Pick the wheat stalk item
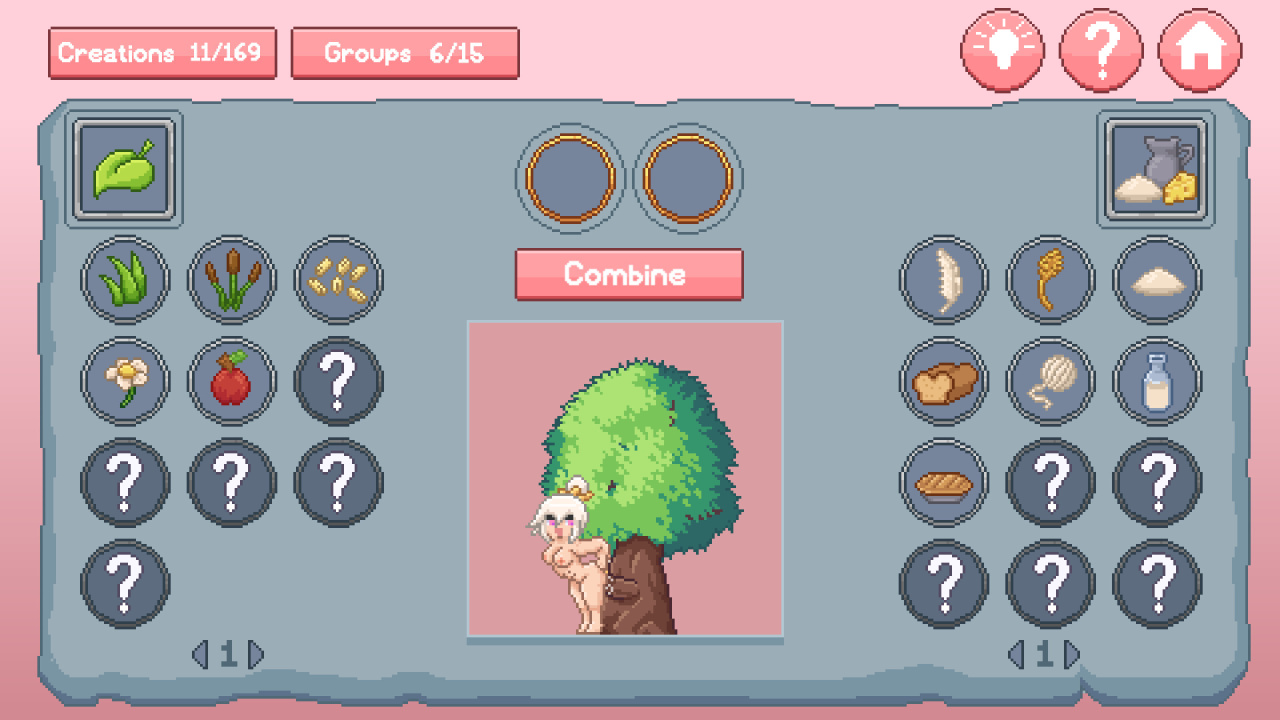Viewport: 1280px width, 720px height. (x=1051, y=280)
